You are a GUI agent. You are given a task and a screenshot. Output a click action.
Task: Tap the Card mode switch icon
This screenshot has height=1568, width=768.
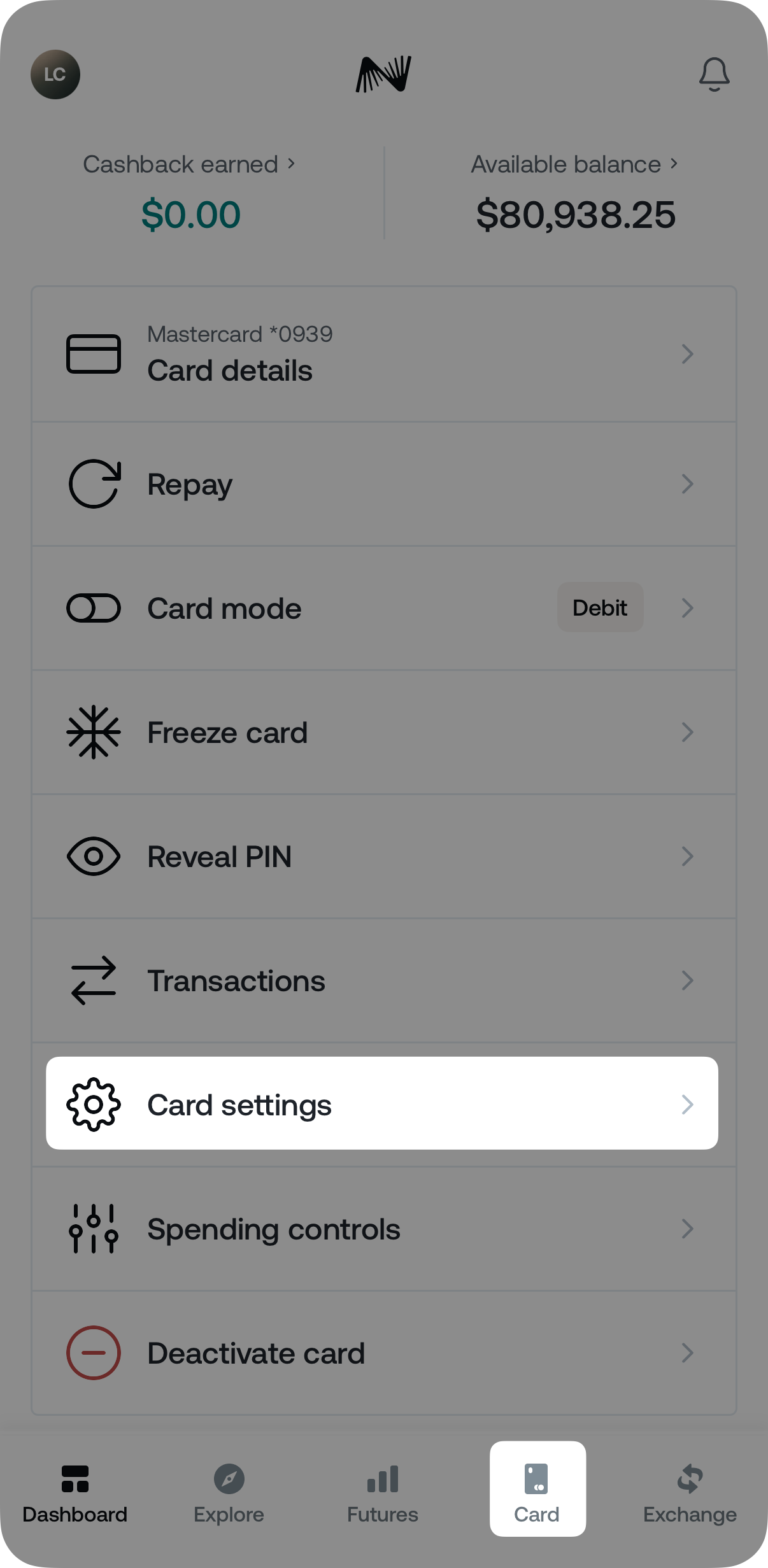pyautogui.click(x=94, y=608)
